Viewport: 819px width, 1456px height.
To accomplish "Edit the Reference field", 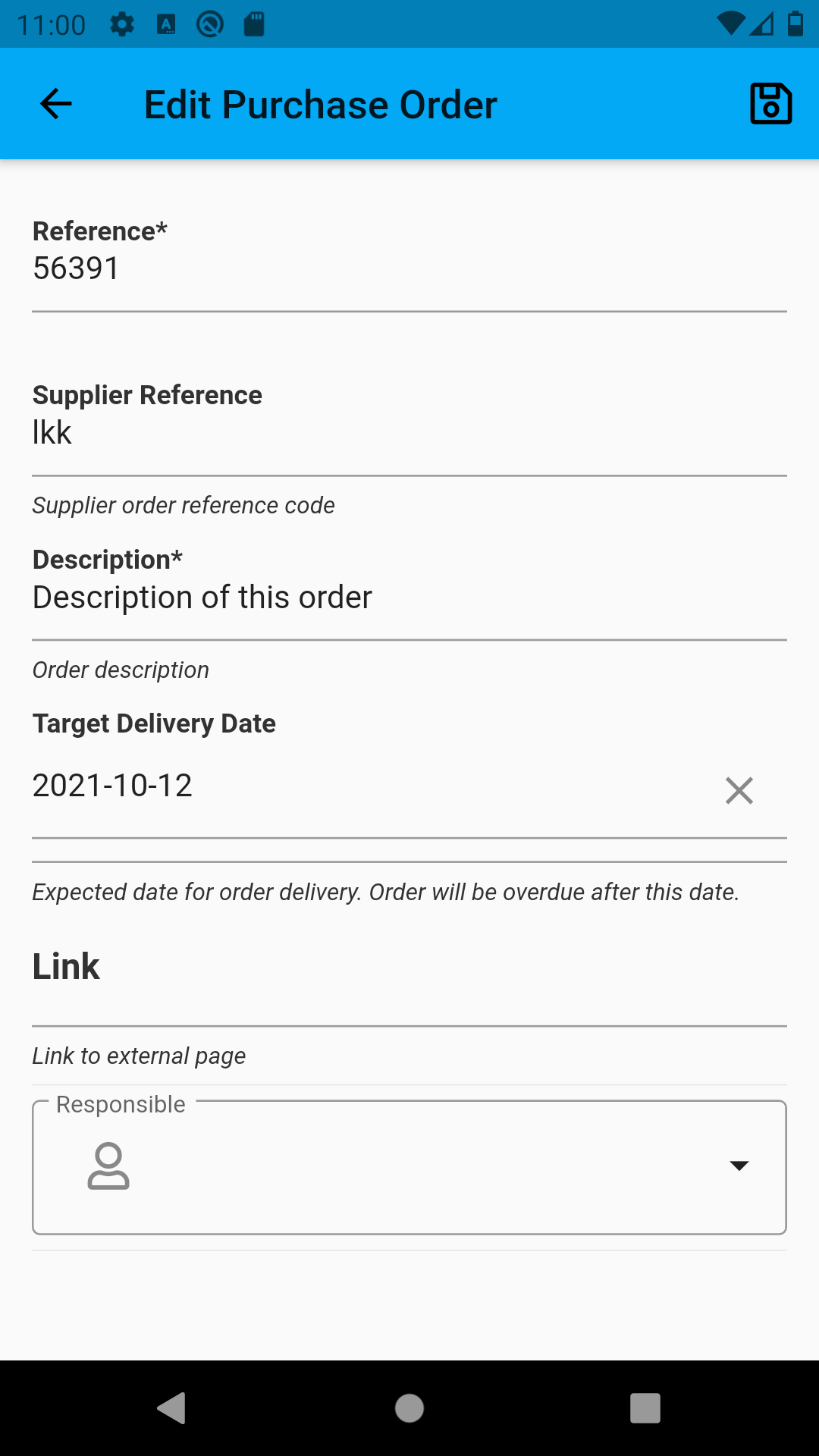I will pyautogui.click(x=409, y=268).
